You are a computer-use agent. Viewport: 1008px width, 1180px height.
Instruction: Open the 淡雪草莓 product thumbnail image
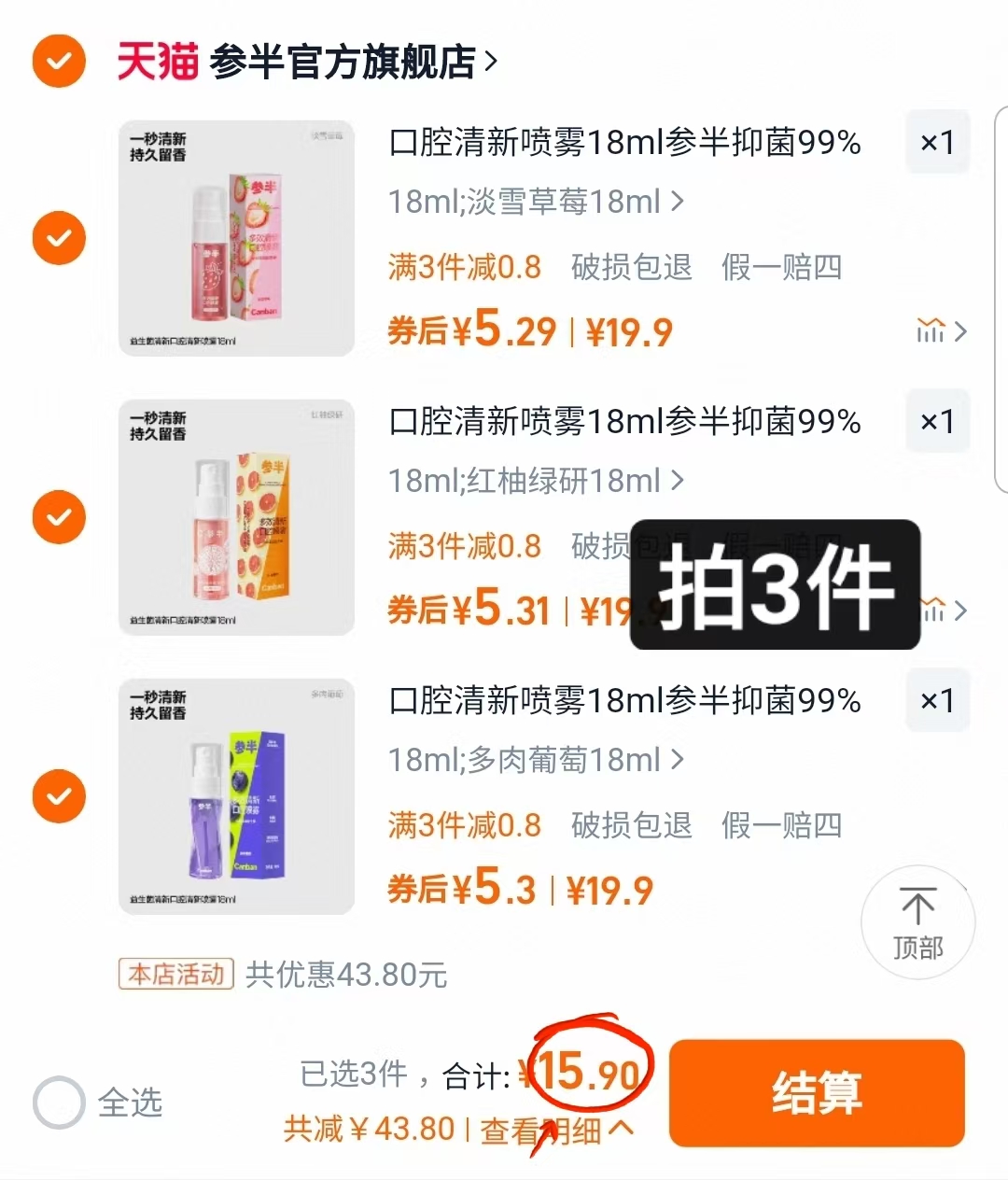pyautogui.click(x=236, y=238)
